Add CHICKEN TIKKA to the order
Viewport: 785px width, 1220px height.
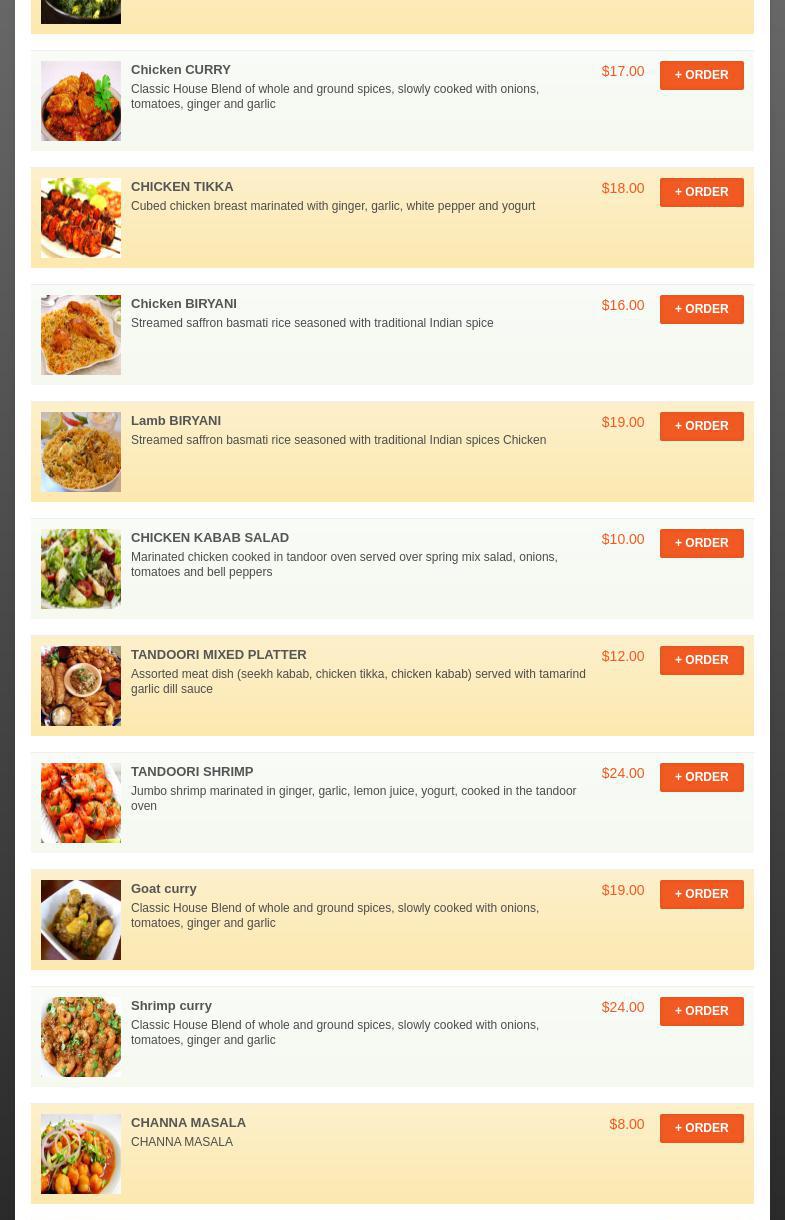pyautogui.click(x=701, y=192)
